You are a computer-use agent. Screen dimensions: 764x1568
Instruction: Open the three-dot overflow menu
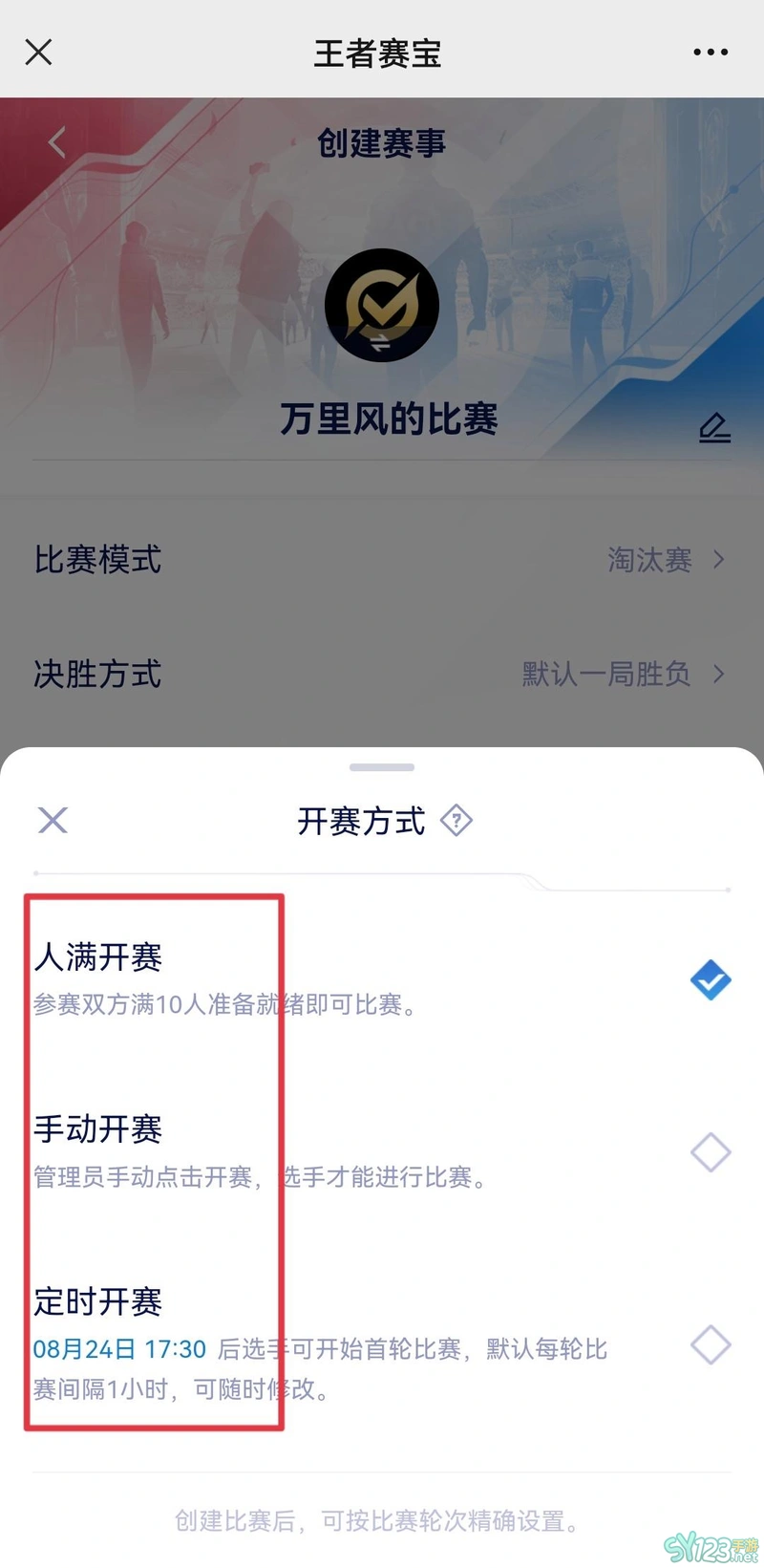point(711,52)
